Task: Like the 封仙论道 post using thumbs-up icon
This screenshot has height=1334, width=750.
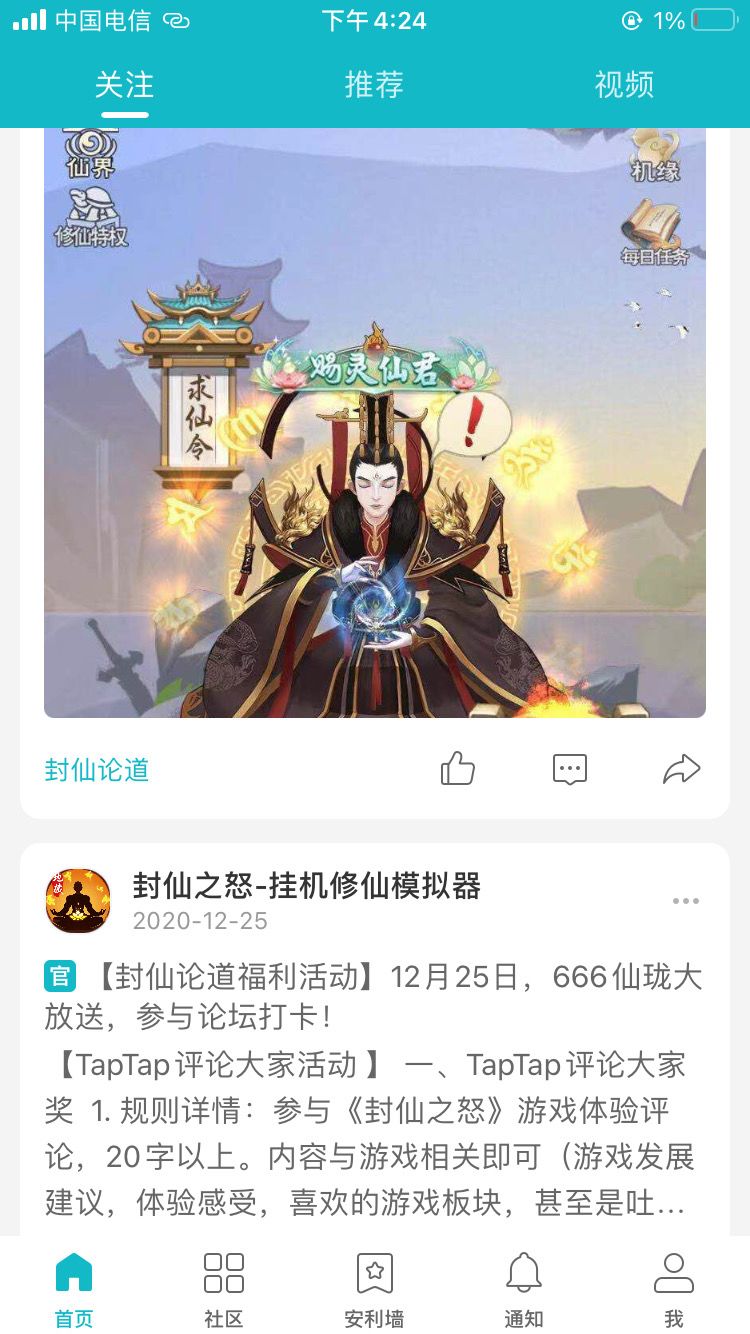Action: [459, 768]
